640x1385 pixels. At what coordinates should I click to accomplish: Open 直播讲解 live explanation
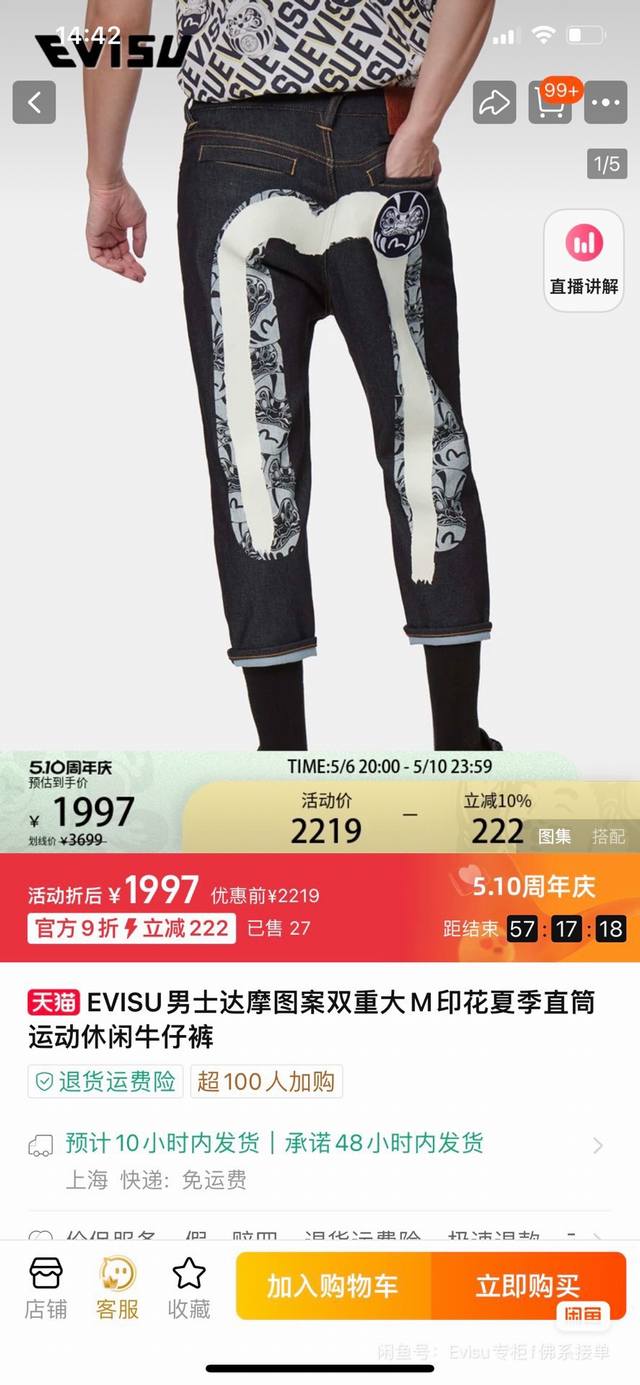pos(584,257)
